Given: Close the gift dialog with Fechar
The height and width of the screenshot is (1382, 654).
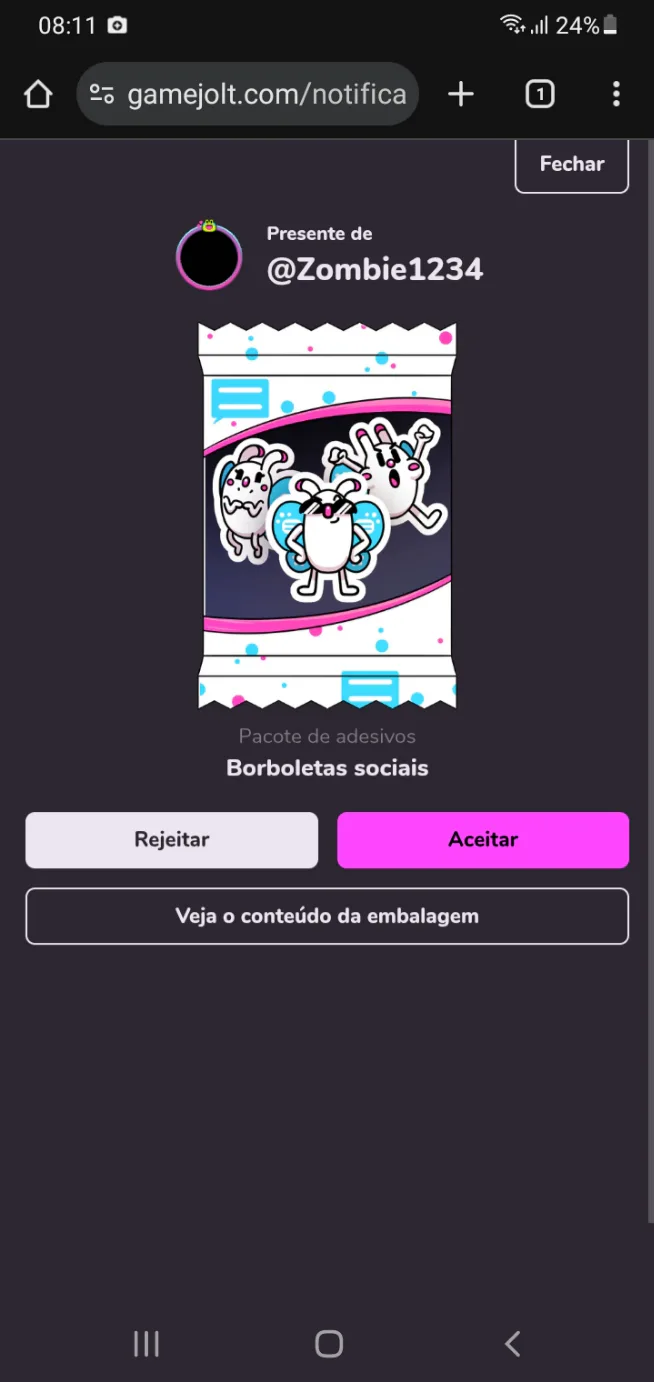Looking at the screenshot, I should click(x=571, y=164).
